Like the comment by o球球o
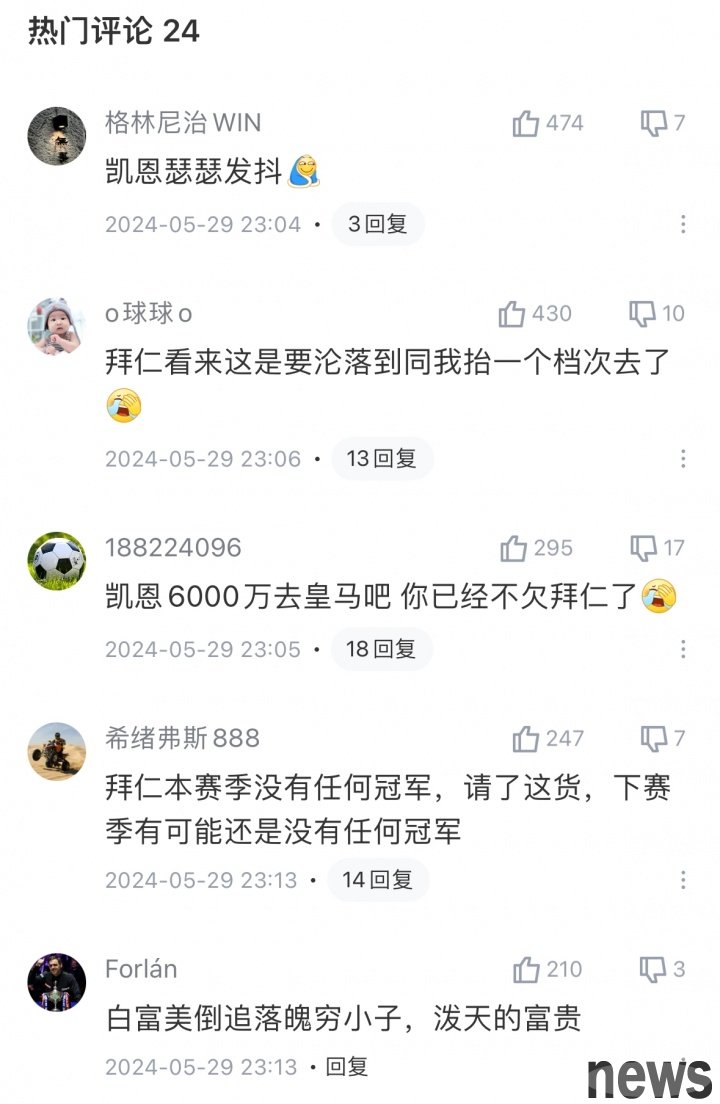720x1104 pixels. [512, 313]
